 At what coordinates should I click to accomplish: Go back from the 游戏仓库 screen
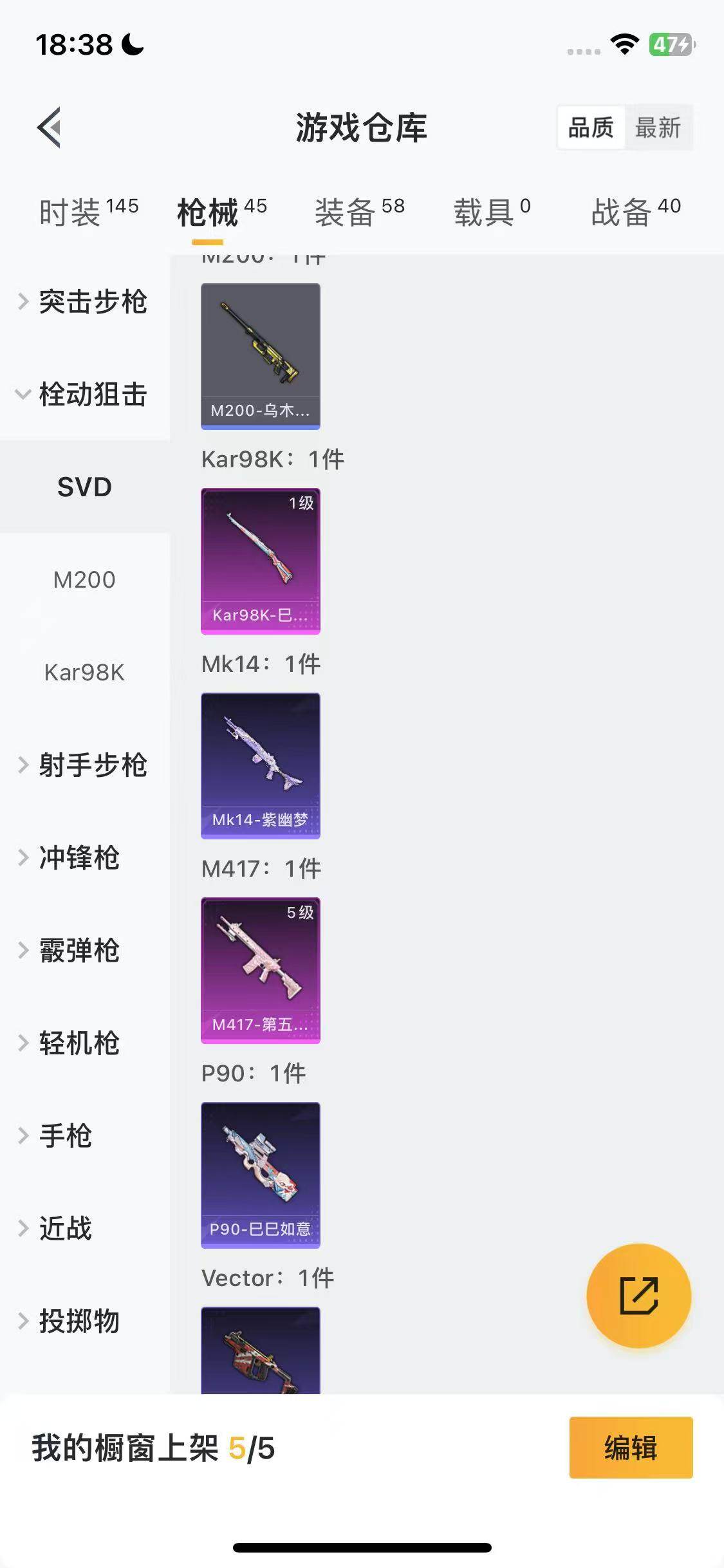click(50, 127)
